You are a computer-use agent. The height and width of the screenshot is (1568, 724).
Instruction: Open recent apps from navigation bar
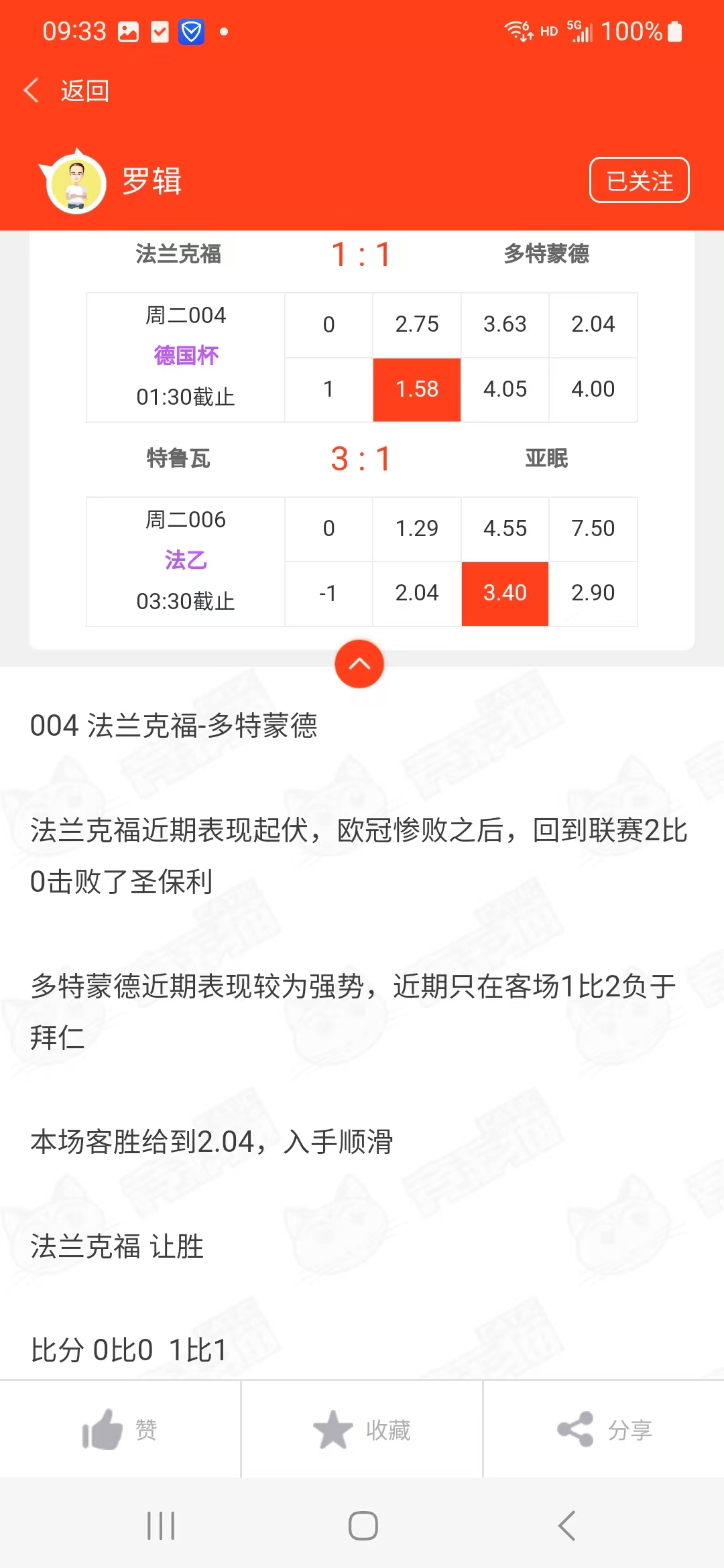(x=161, y=1526)
